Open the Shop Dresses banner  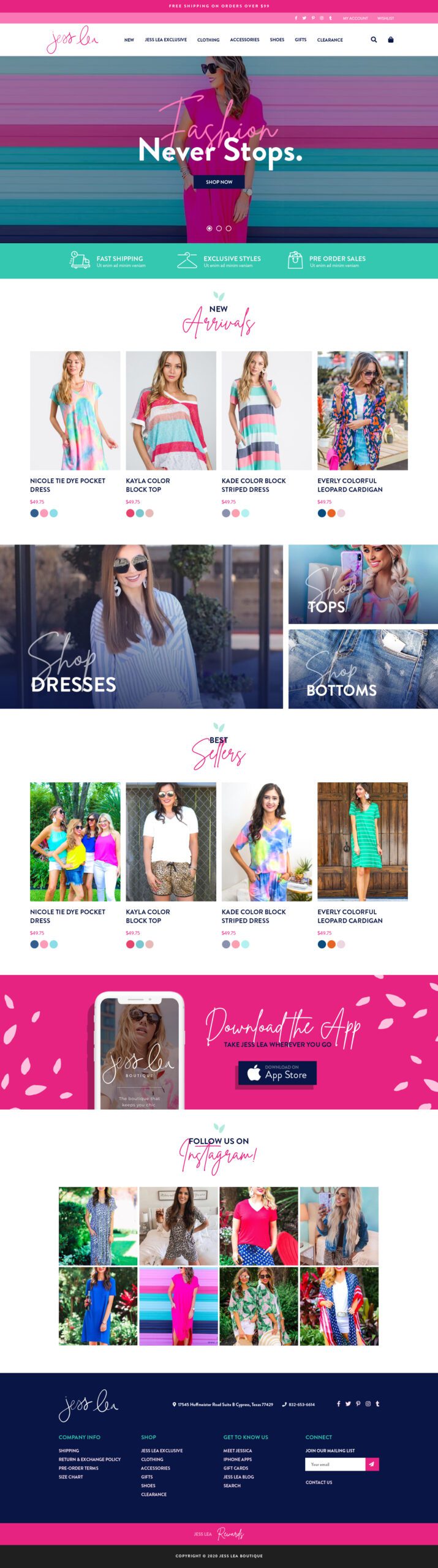[141, 626]
